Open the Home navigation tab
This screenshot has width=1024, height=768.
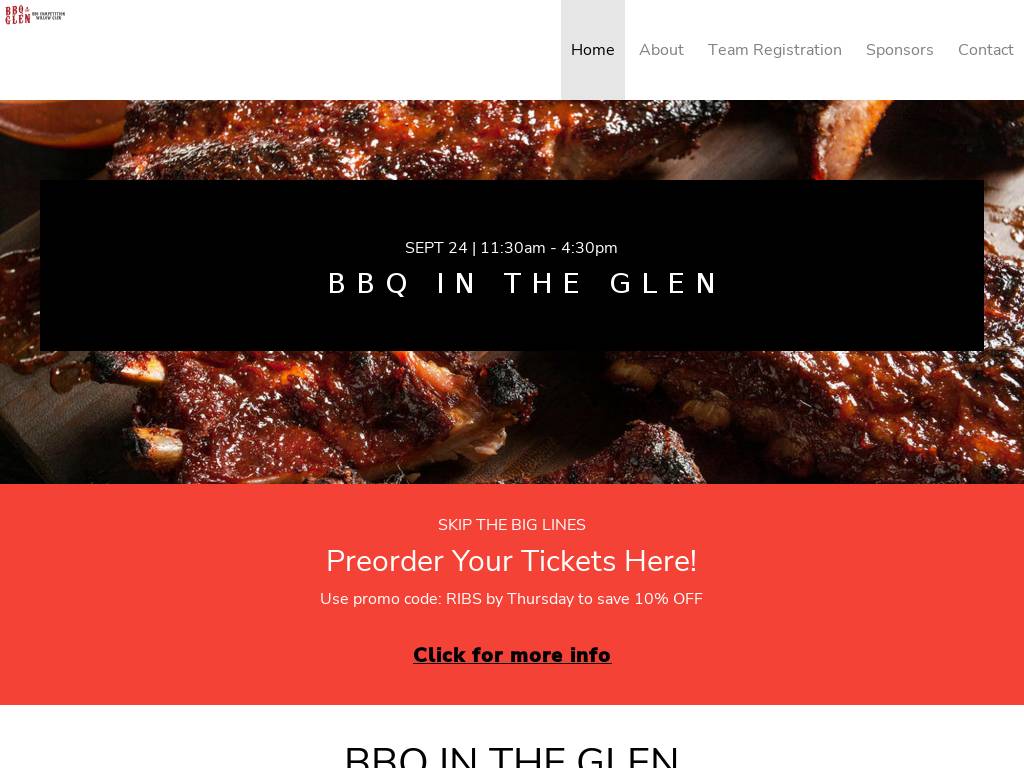tap(592, 50)
